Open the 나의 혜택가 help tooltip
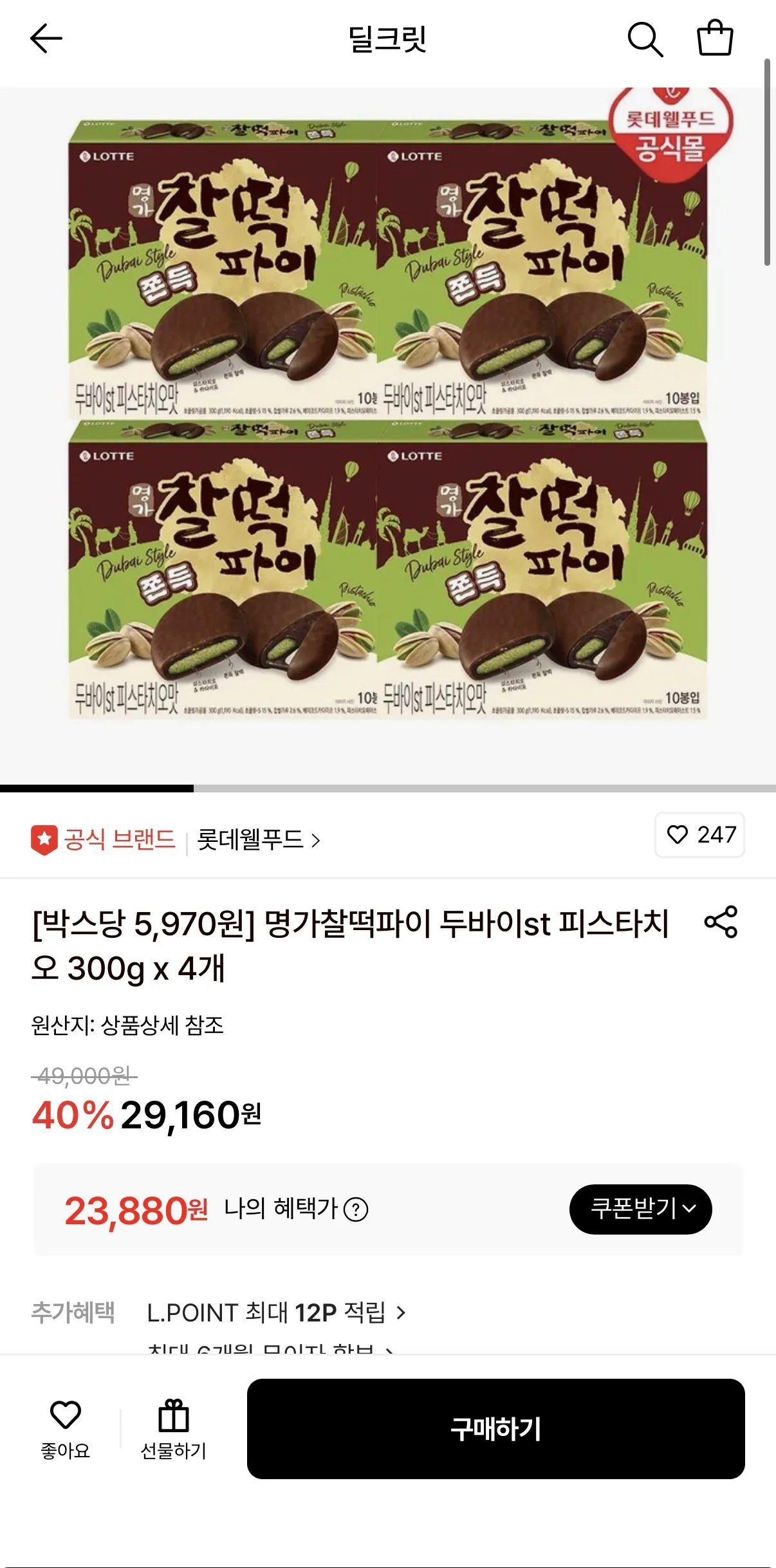776x1568 pixels. [355, 1209]
